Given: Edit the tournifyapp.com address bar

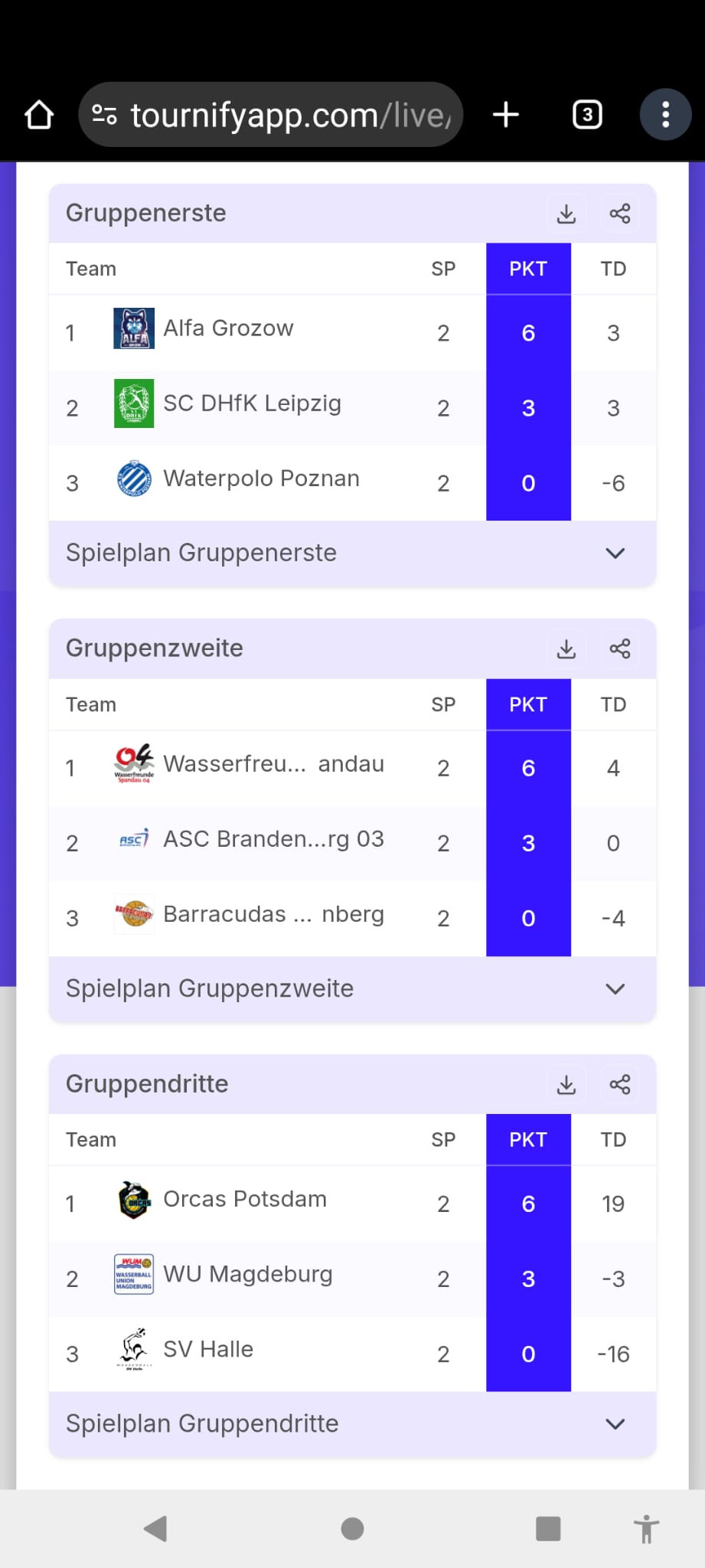Looking at the screenshot, I should coord(291,116).
